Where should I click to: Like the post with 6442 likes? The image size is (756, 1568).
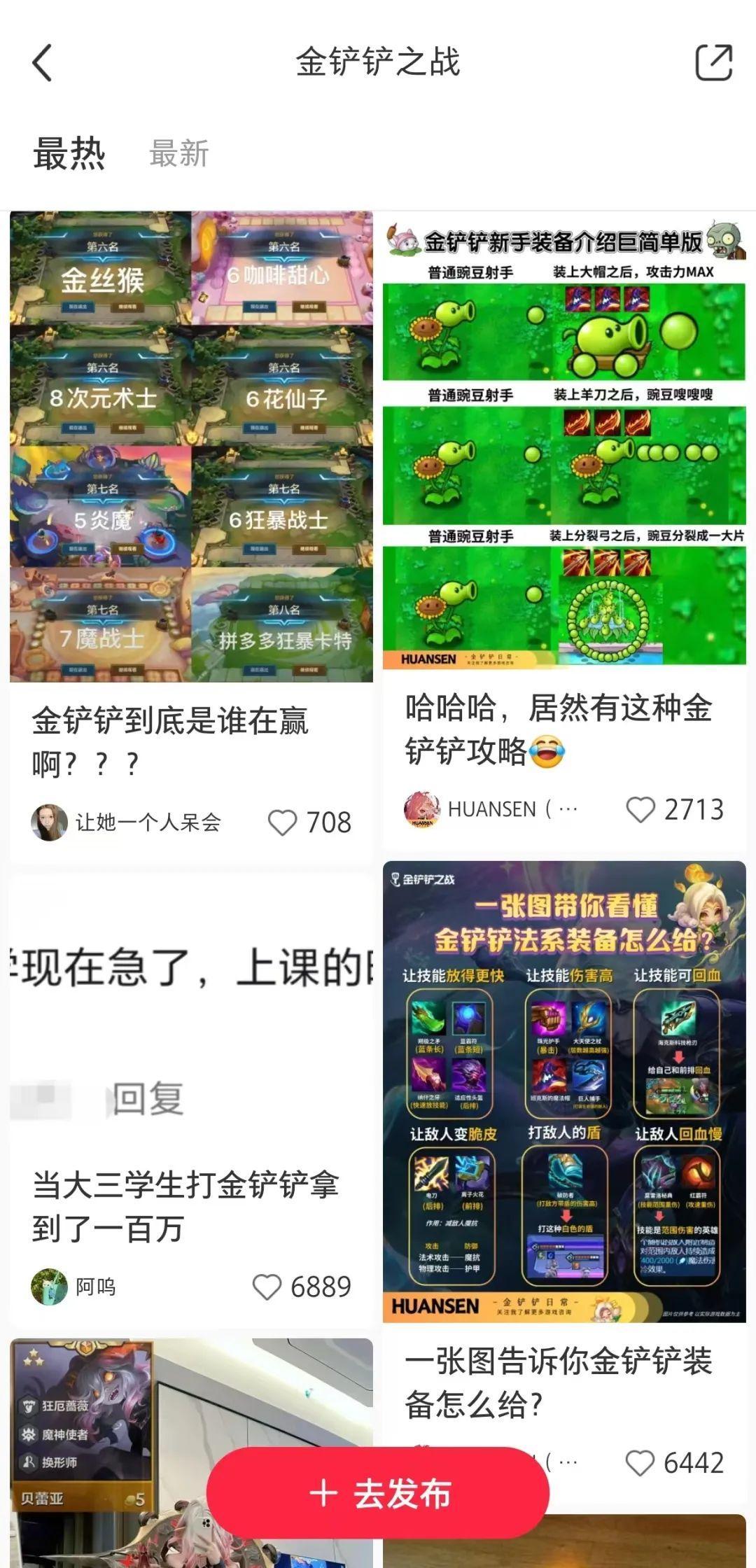[640, 1463]
